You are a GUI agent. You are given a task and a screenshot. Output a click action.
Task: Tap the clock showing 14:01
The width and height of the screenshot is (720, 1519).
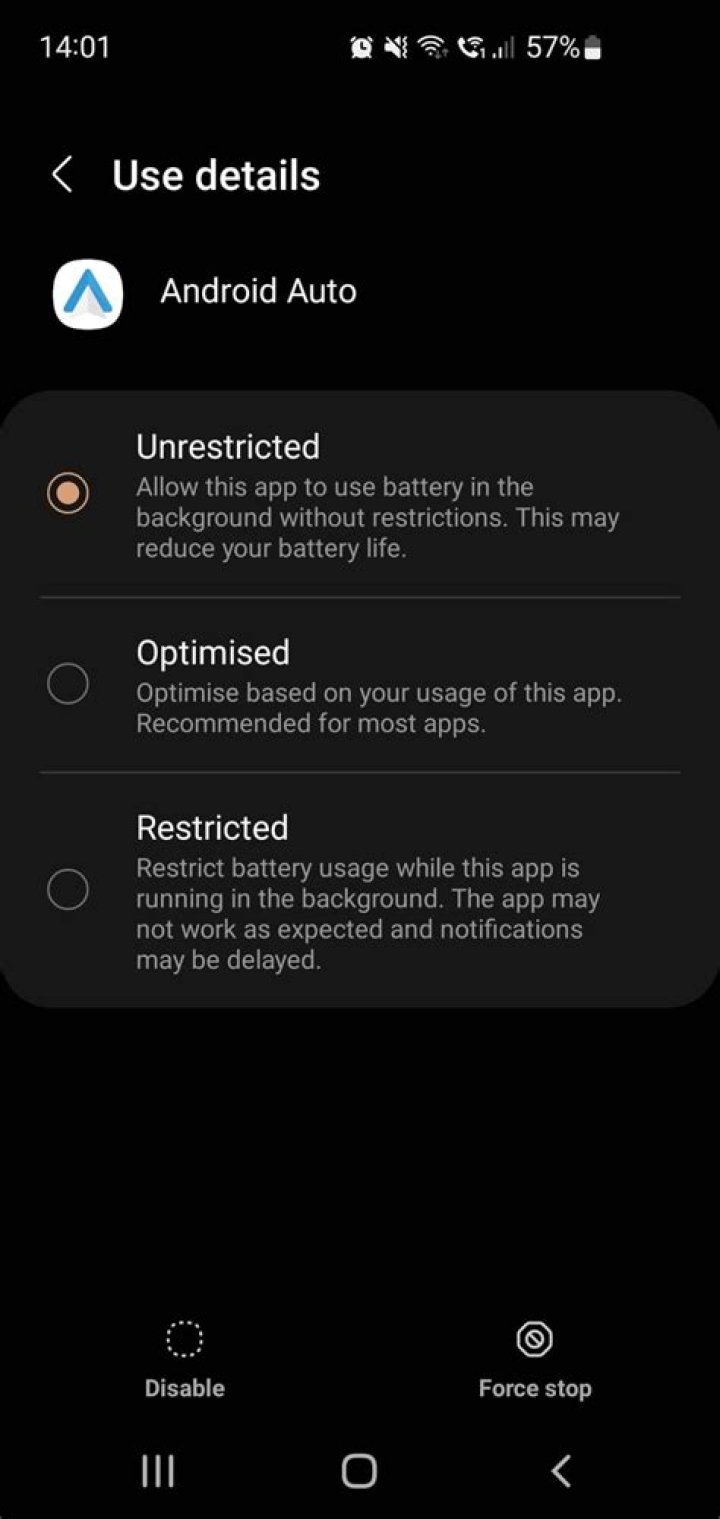click(75, 47)
